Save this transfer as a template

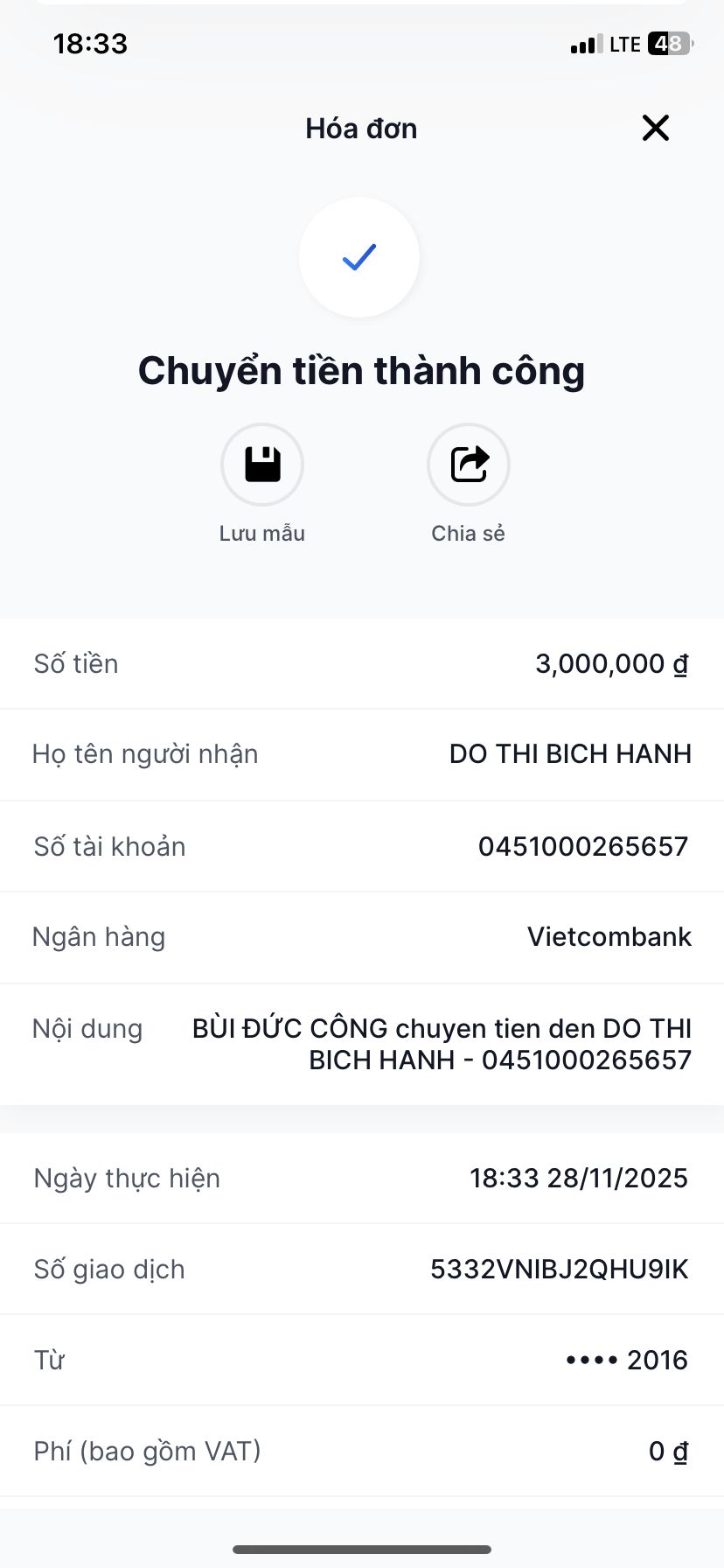click(262, 465)
